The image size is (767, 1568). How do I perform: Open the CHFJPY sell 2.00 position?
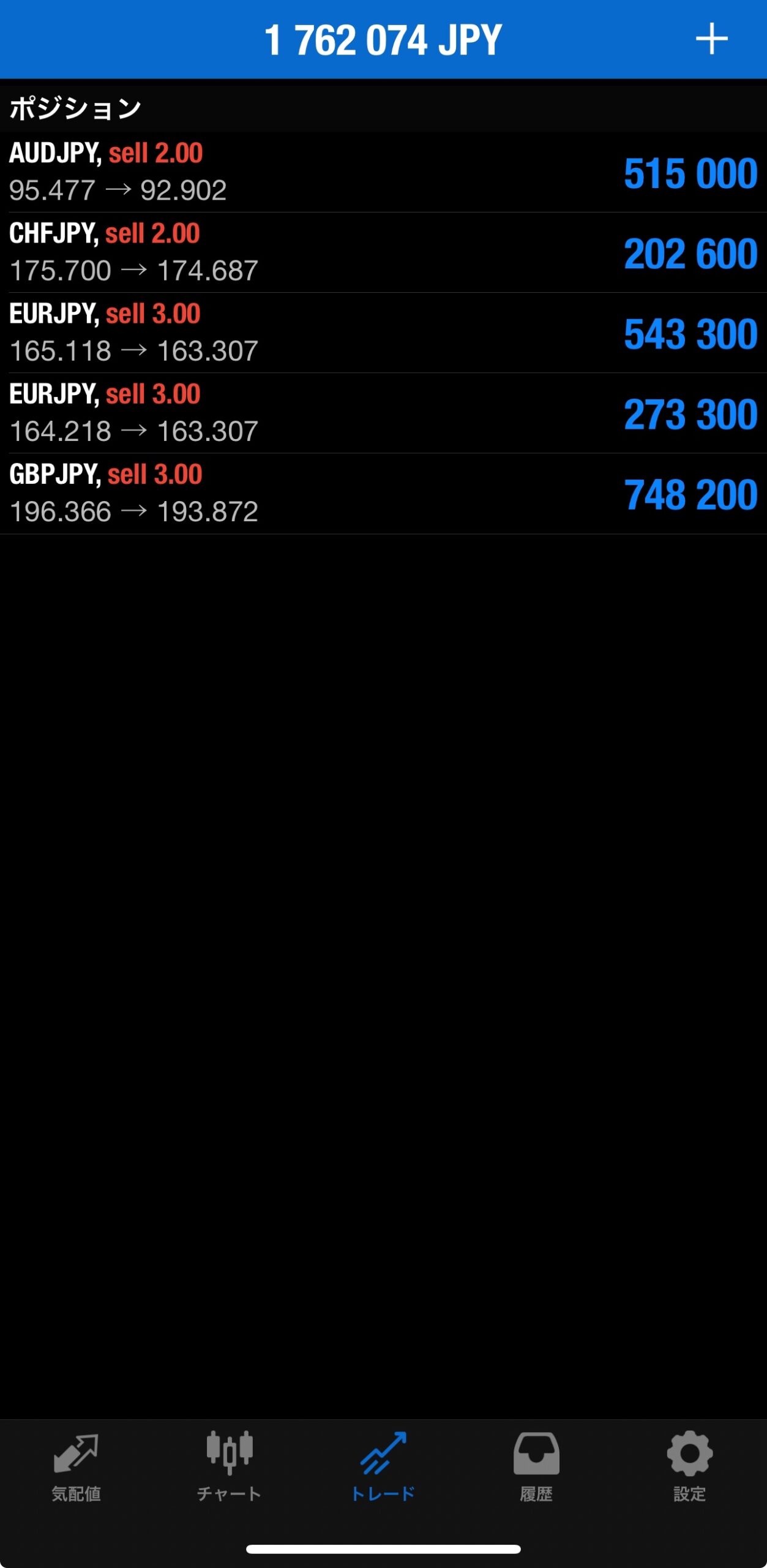click(x=383, y=252)
